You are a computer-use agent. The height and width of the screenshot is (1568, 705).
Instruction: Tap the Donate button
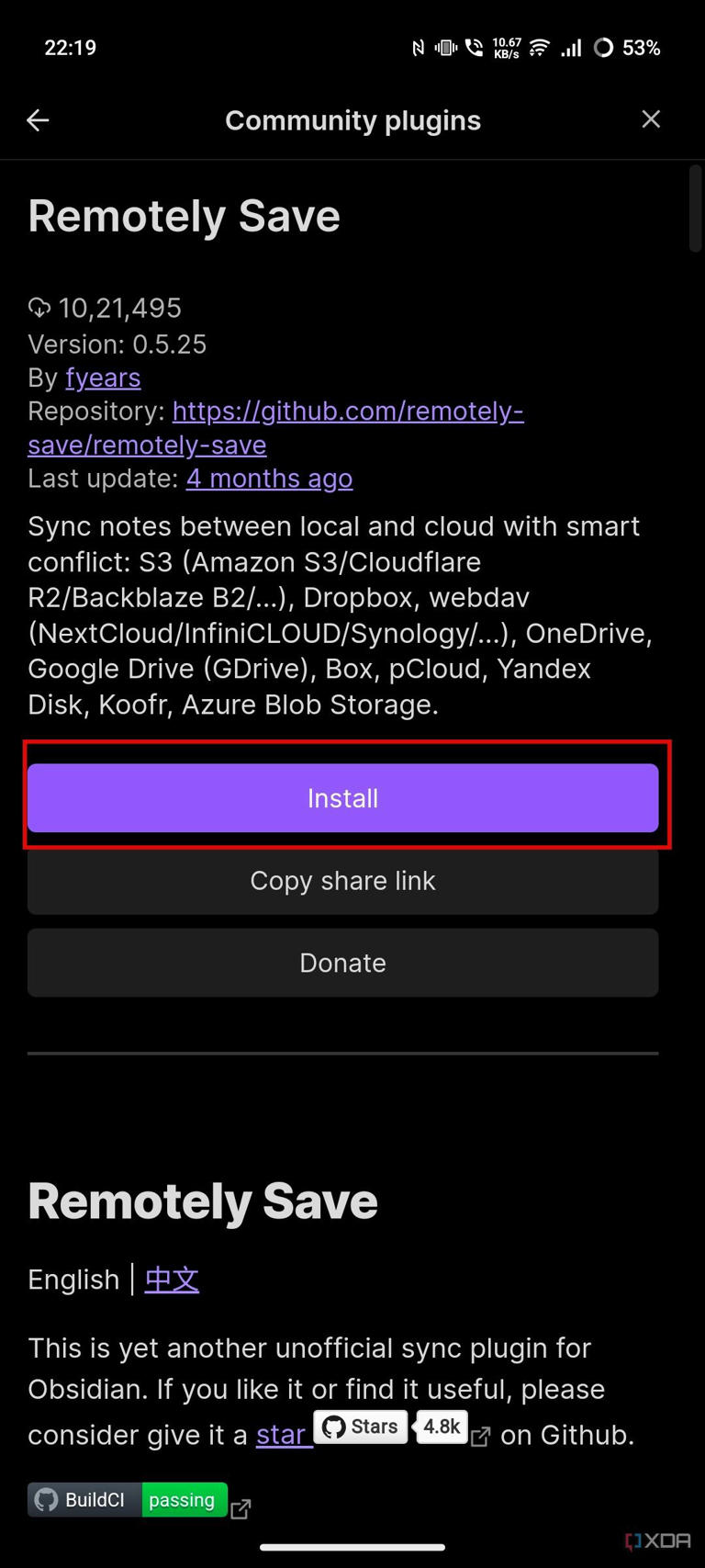[342, 963]
